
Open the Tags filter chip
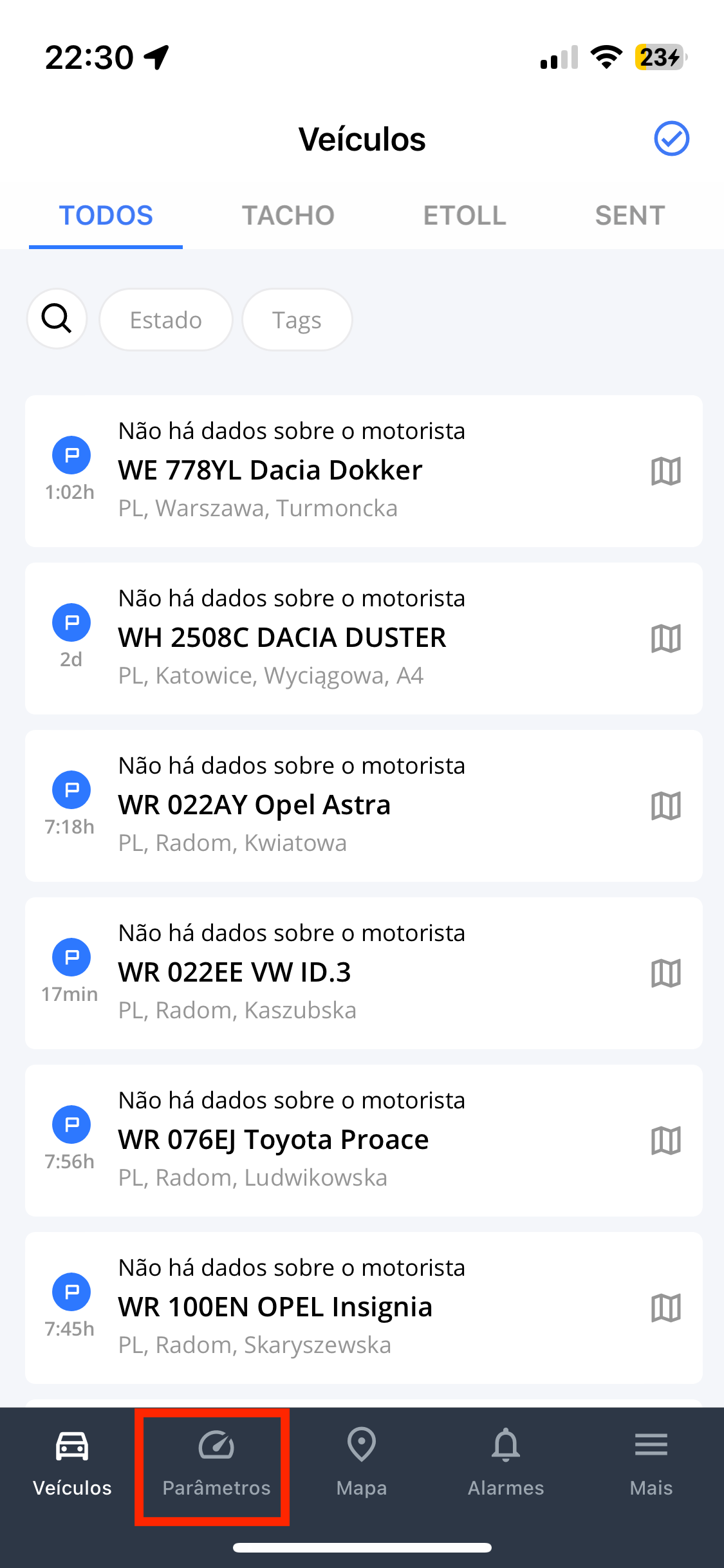tap(297, 319)
